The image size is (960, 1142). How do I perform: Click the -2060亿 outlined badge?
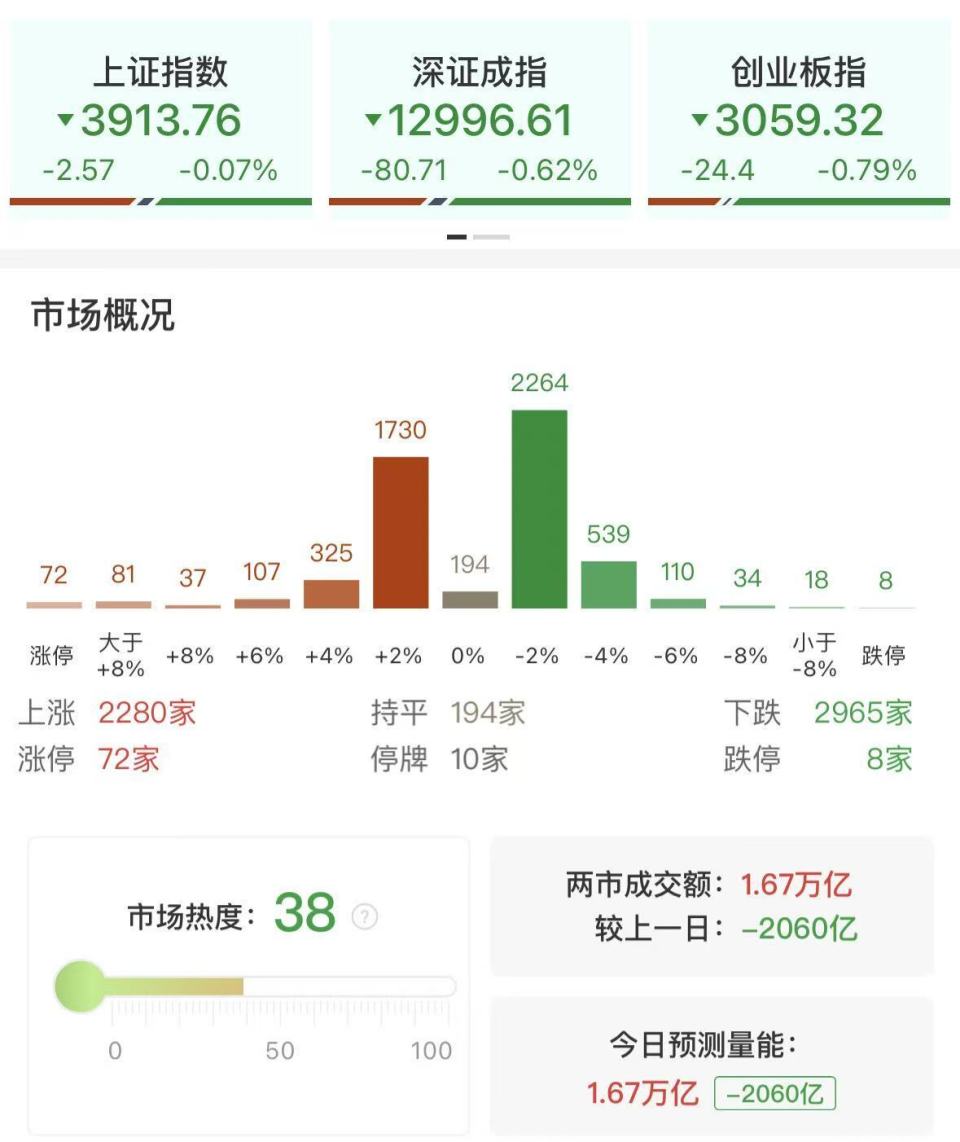(x=776, y=1093)
